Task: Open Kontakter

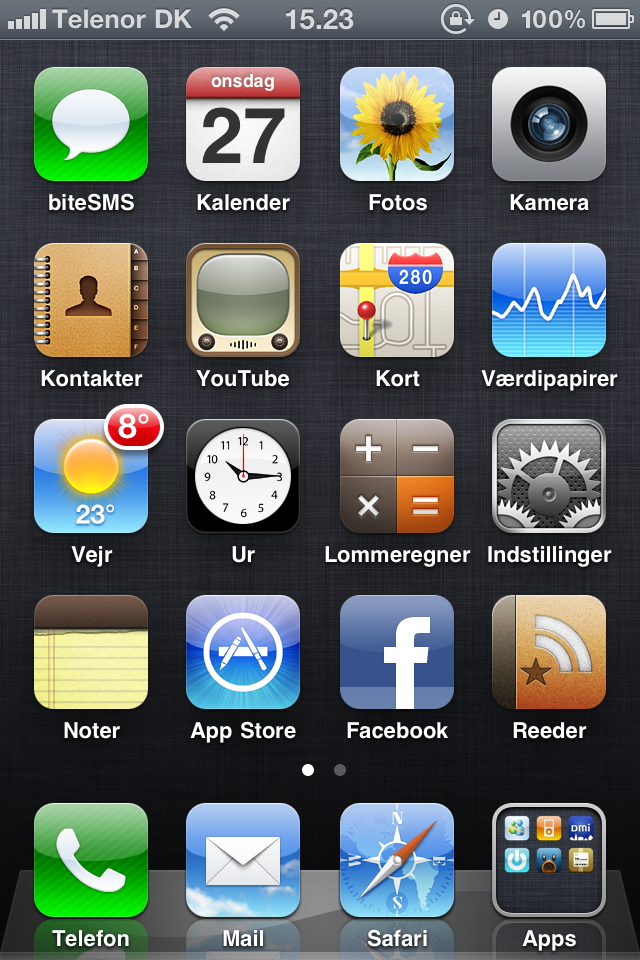Action: [x=91, y=301]
